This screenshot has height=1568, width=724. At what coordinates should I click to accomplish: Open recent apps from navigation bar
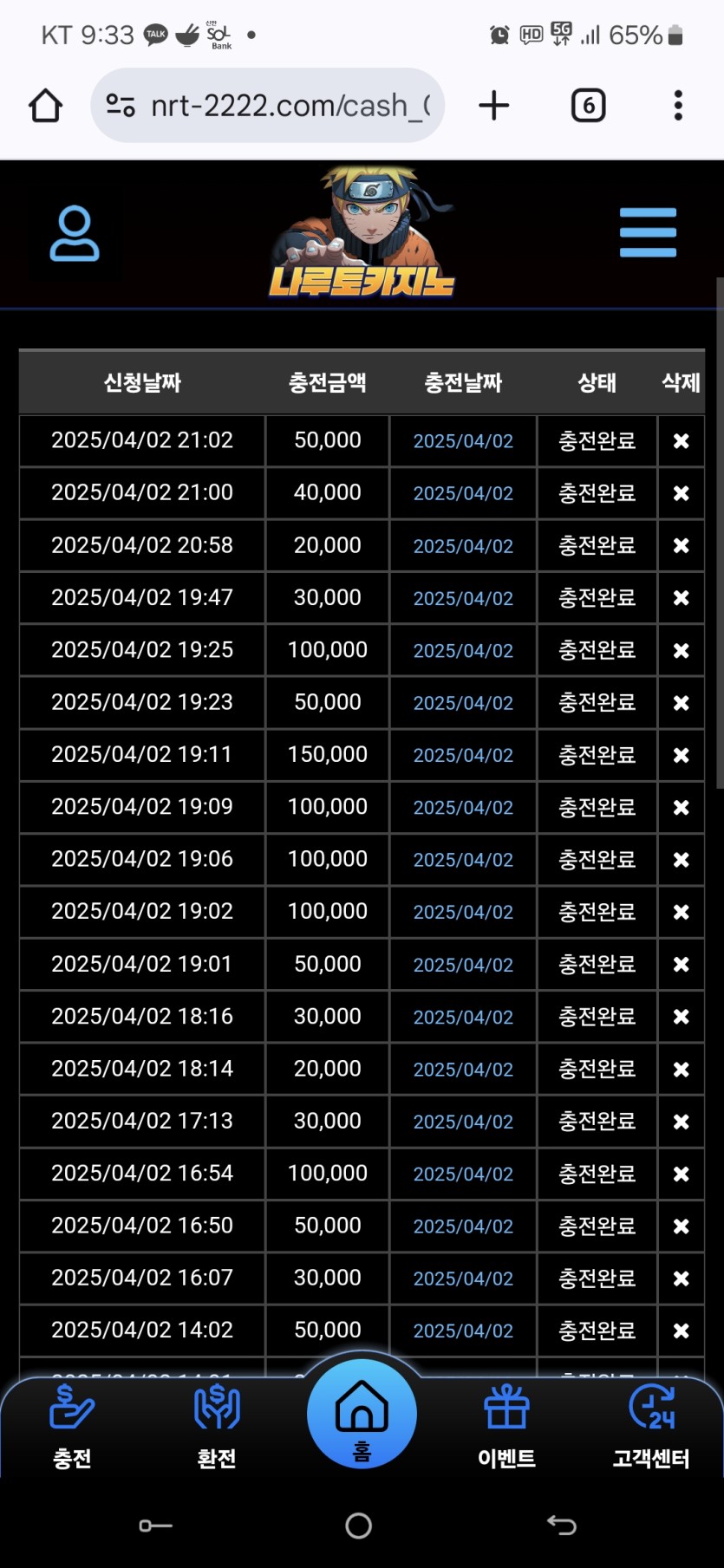[156, 1525]
